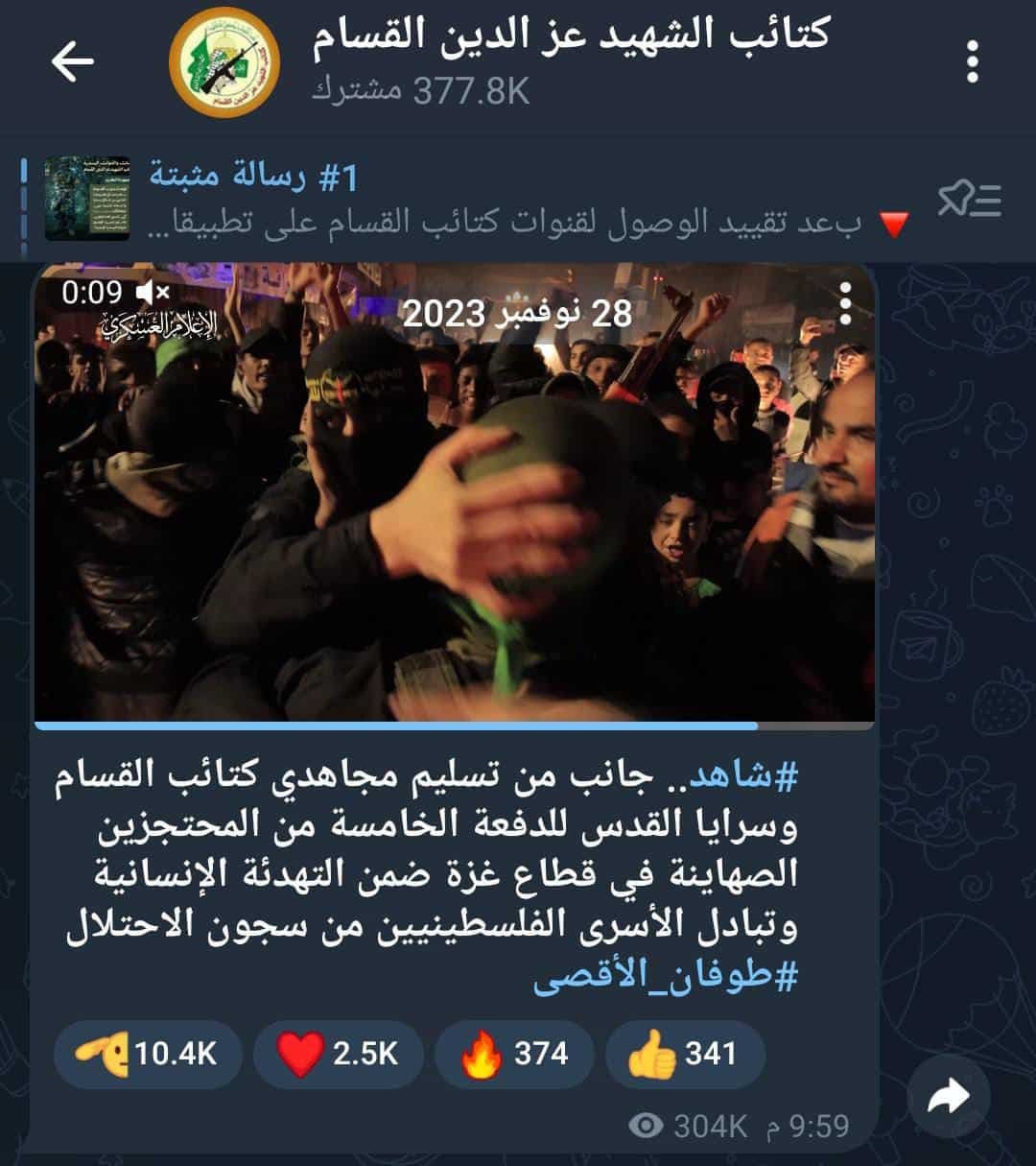Image resolution: width=1036 pixels, height=1166 pixels.
Task: Go back using the arrow
Action: [72, 62]
